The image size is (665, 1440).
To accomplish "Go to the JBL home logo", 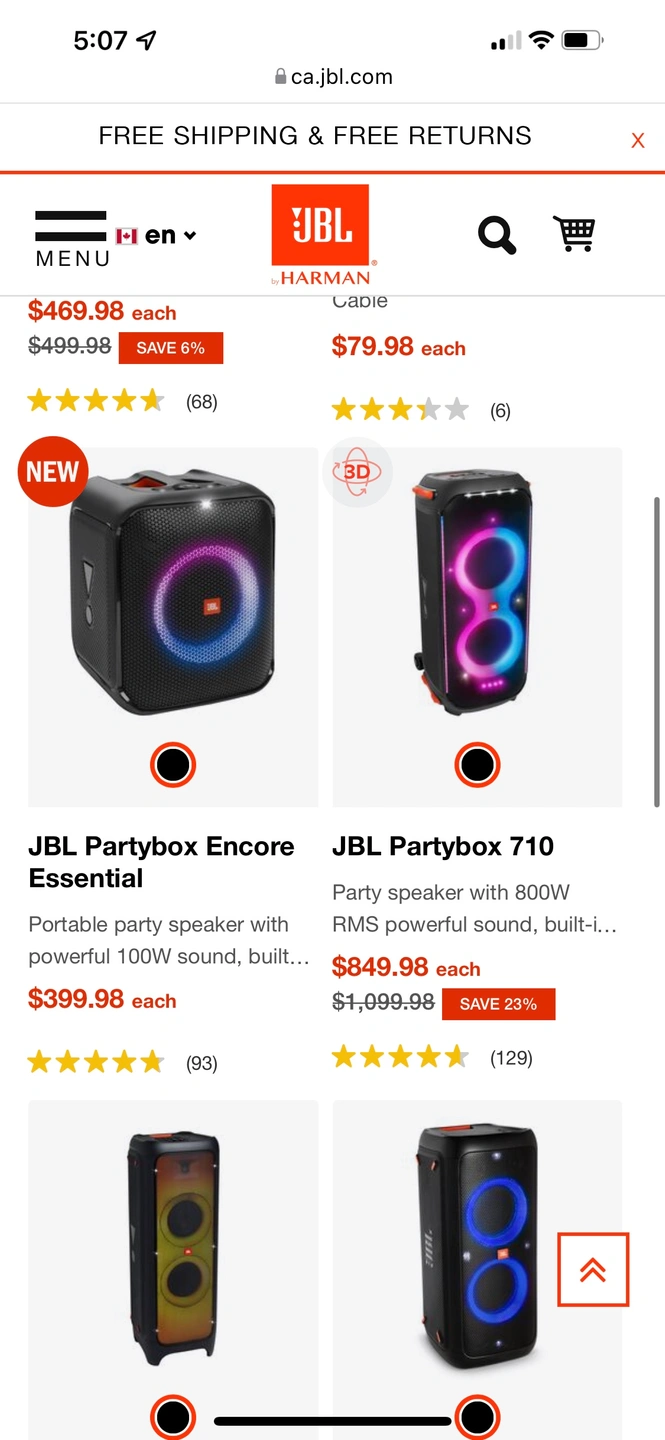I will point(320,234).
